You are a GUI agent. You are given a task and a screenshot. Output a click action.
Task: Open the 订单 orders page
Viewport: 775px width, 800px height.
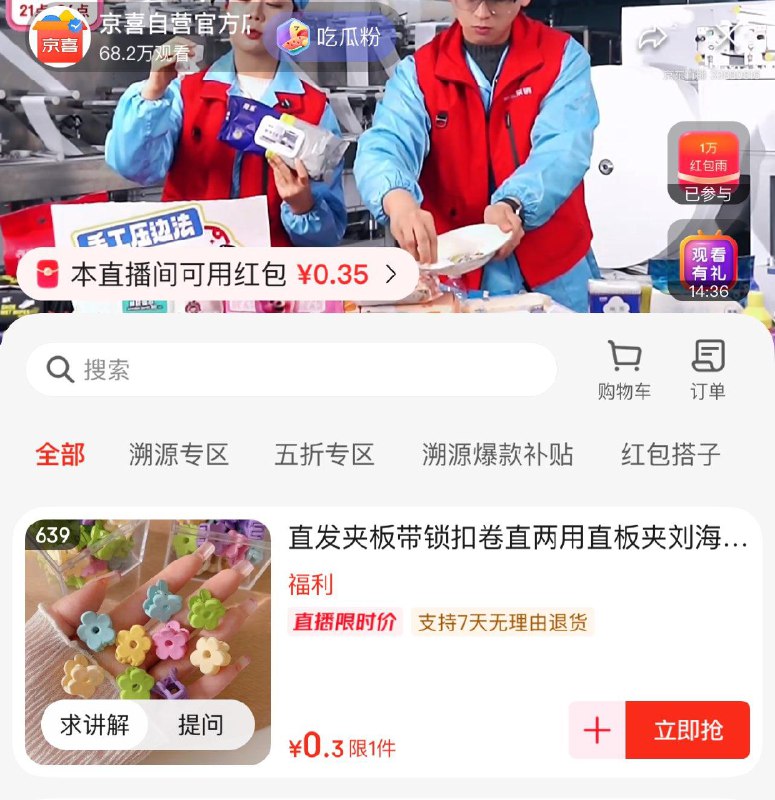pyautogui.click(x=708, y=371)
